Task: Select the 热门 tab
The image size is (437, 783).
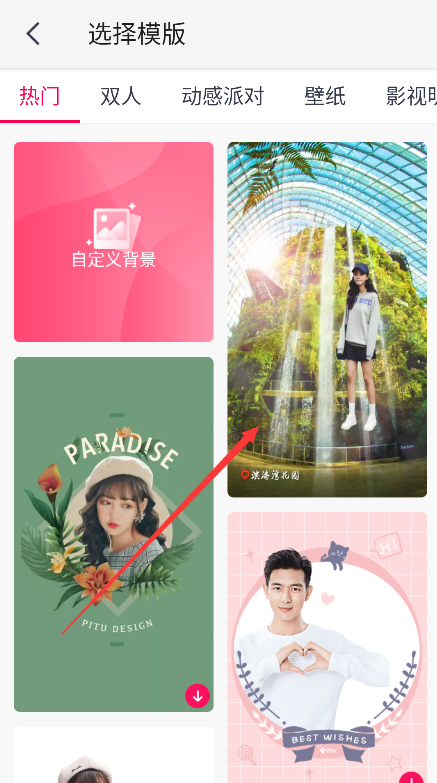Action: tap(39, 96)
